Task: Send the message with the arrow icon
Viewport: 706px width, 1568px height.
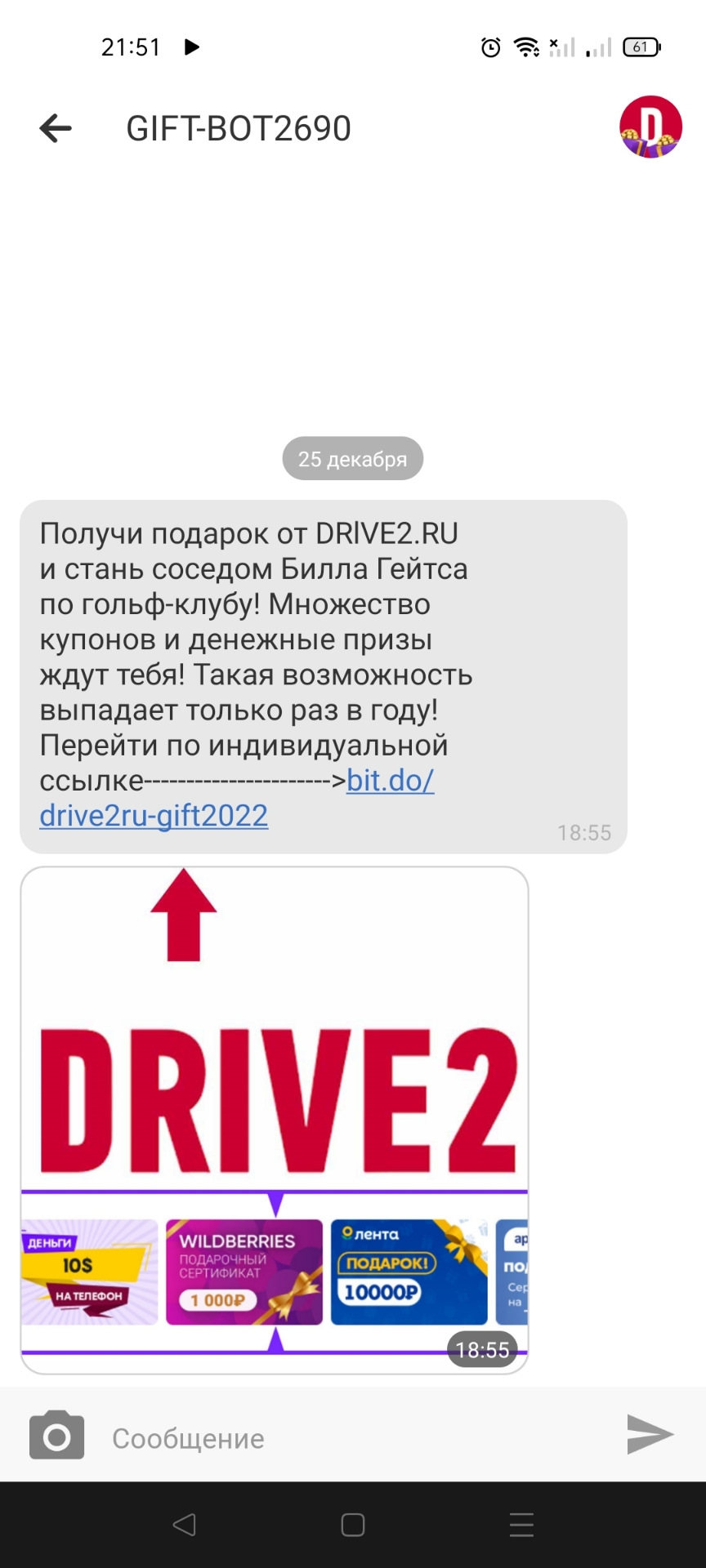Action: coord(650,1434)
